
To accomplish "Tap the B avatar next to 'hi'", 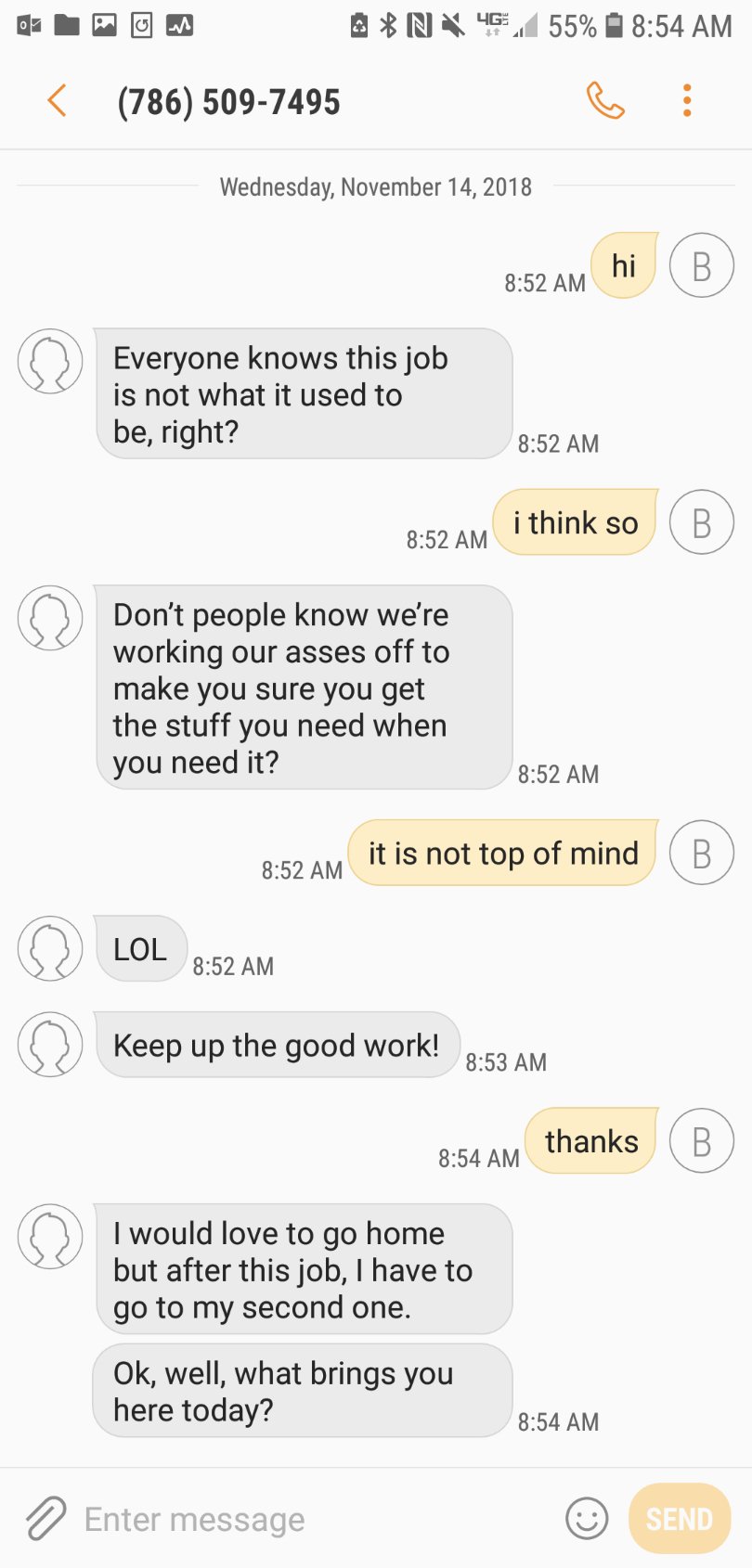I will click(x=701, y=265).
